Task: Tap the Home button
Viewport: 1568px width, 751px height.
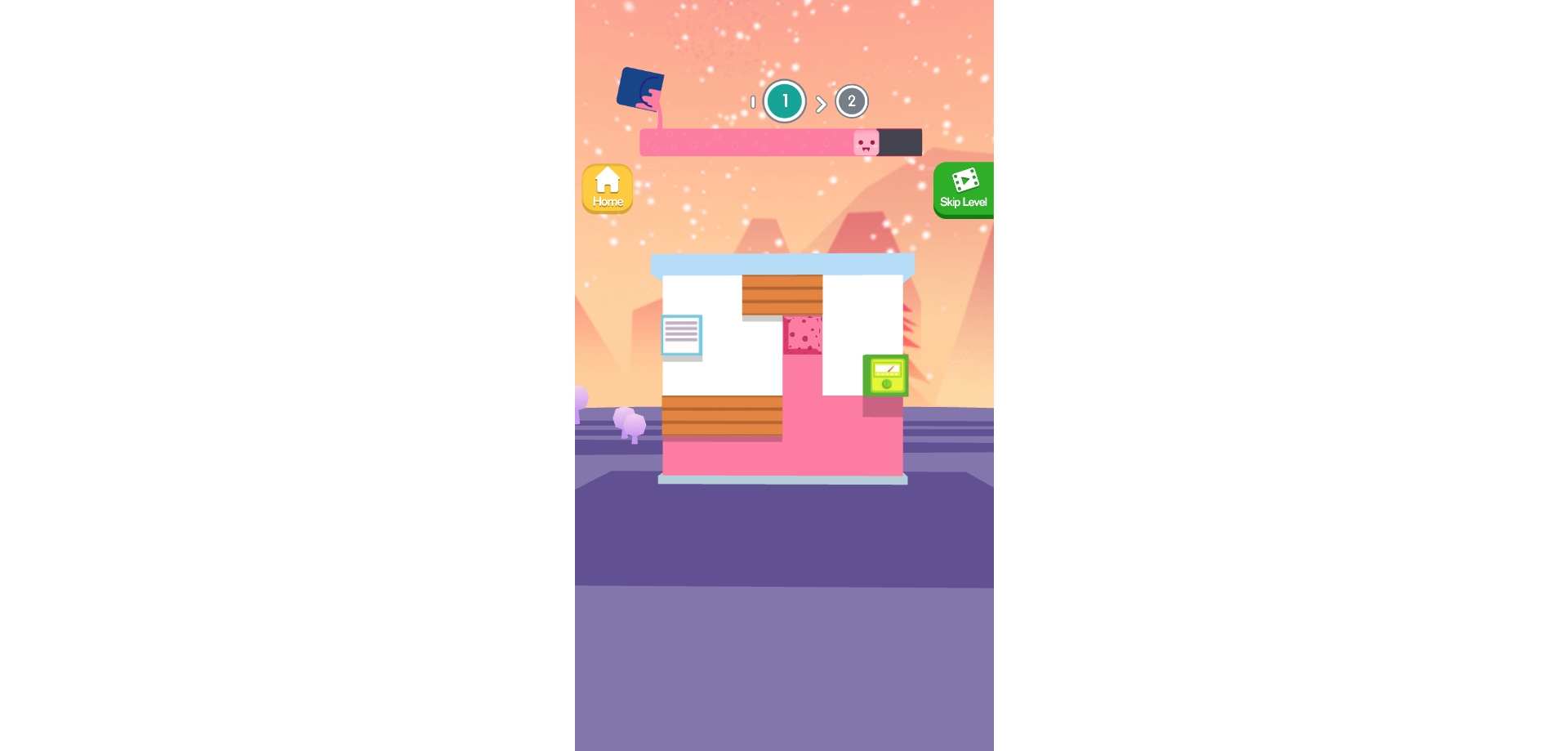Action: [607, 189]
